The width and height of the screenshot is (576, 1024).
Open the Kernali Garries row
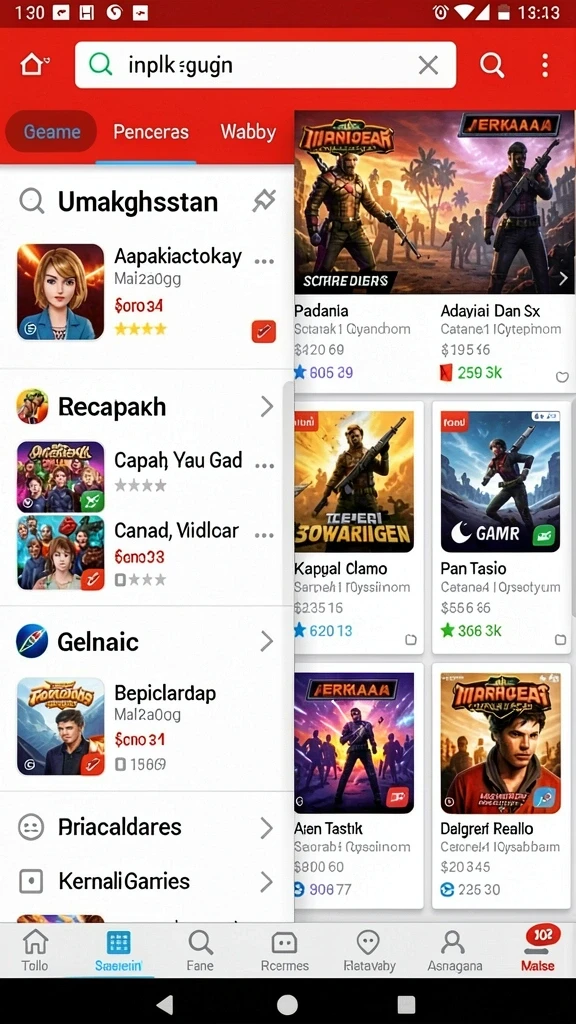(146, 882)
